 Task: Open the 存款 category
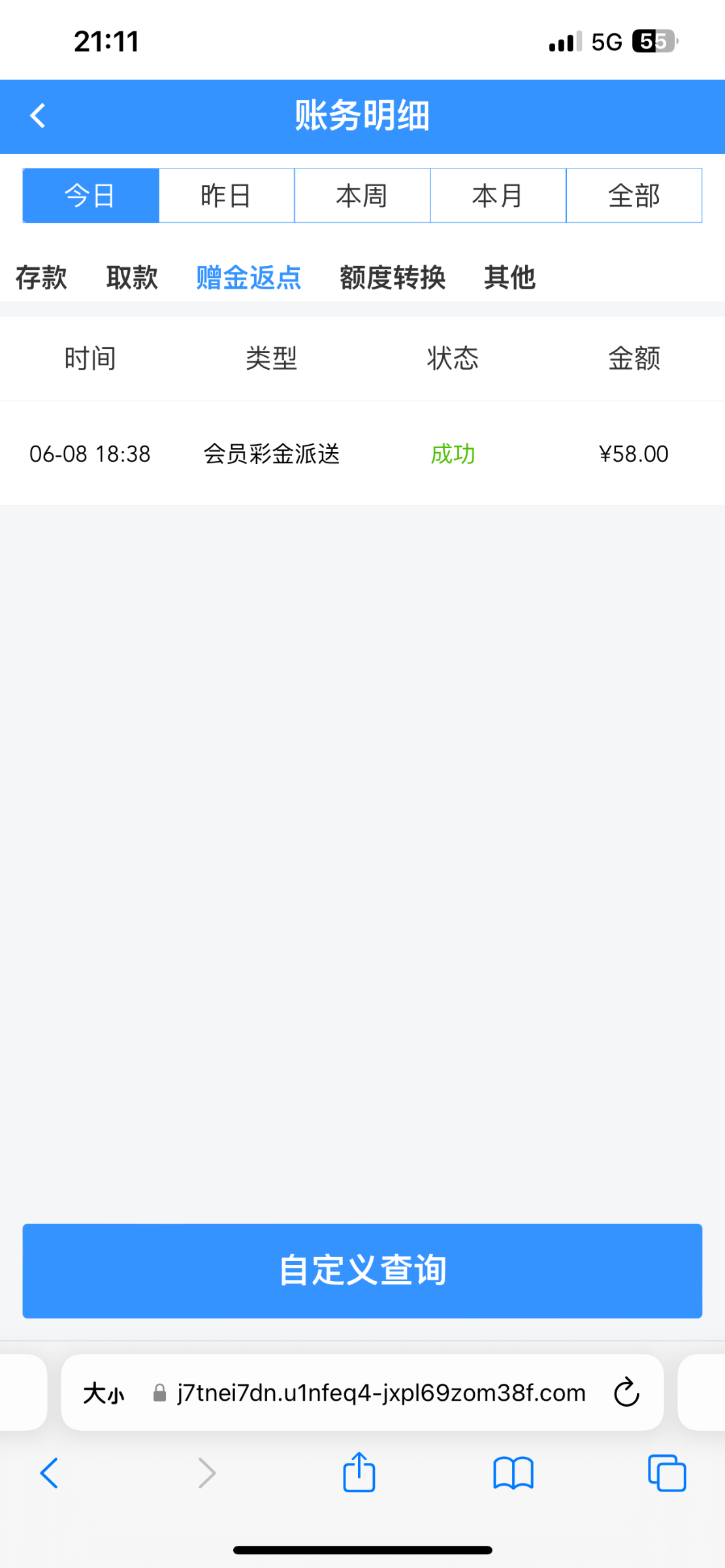point(41,278)
